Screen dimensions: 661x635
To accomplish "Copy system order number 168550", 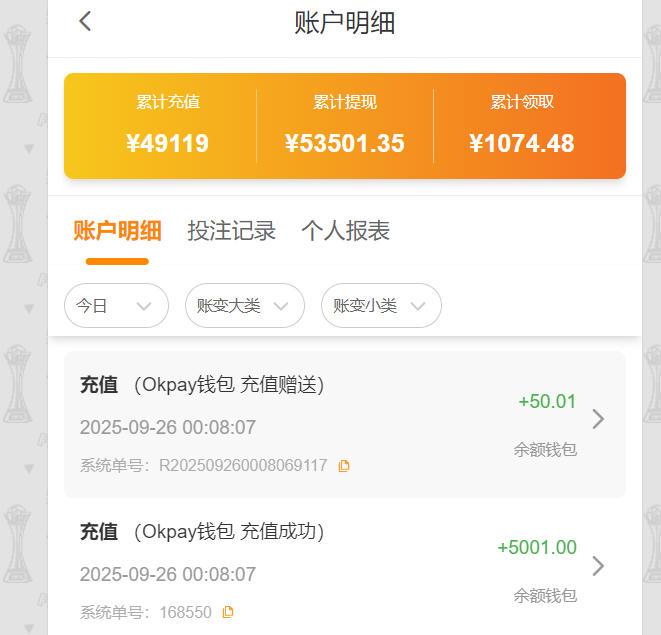I will tap(228, 612).
